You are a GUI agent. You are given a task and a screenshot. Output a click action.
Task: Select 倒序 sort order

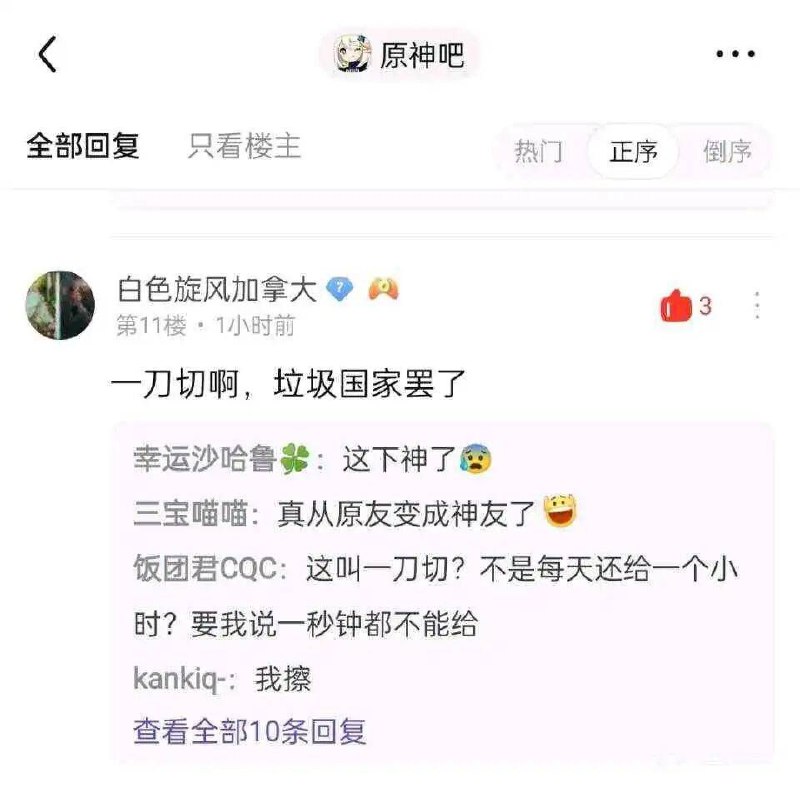727,151
